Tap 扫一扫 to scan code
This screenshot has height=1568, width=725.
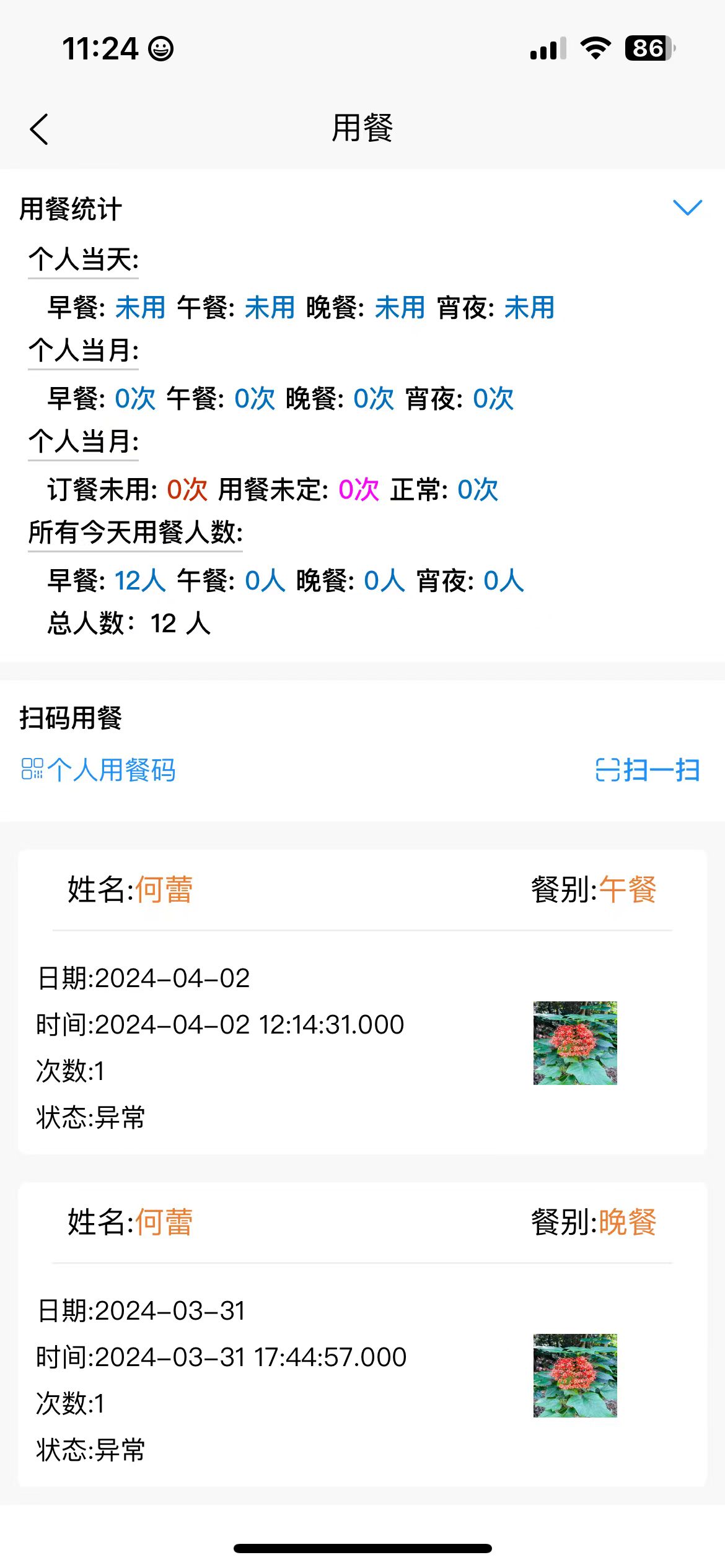[x=648, y=770]
